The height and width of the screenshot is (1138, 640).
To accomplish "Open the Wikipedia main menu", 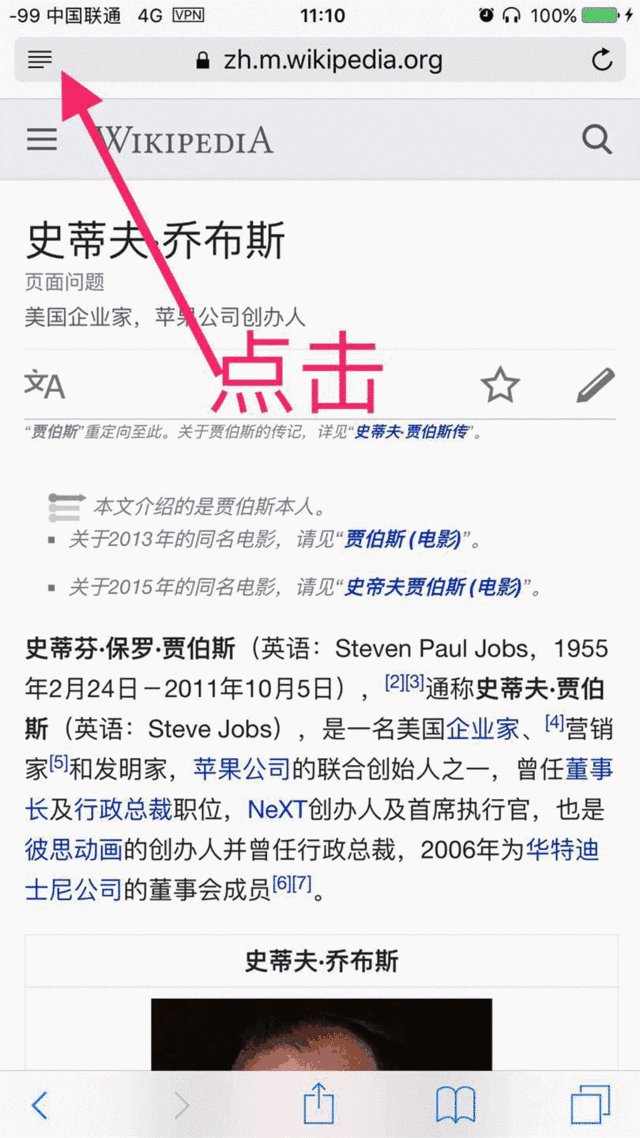I will point(42,140).
